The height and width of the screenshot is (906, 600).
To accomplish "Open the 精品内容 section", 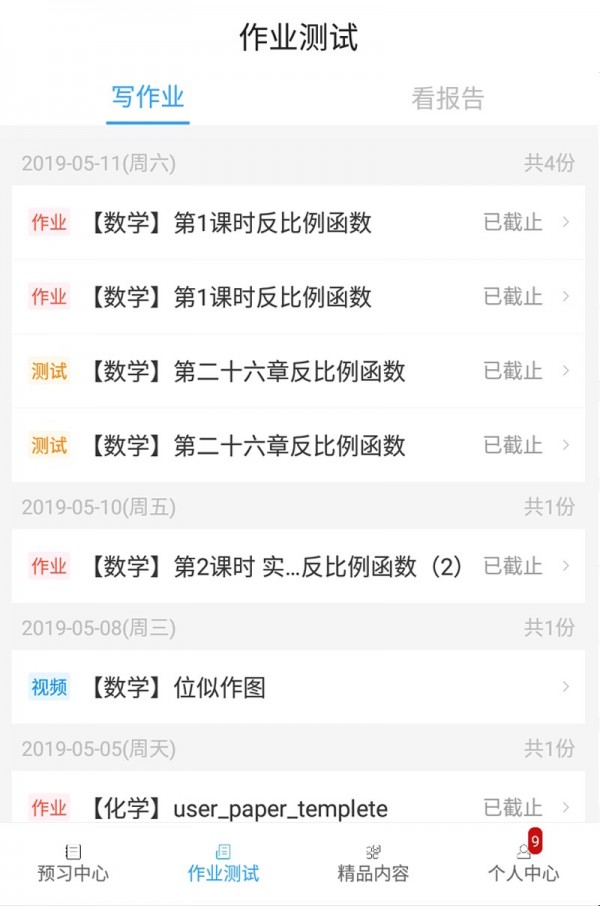I will pyautogui.click(x=373, y=863).
